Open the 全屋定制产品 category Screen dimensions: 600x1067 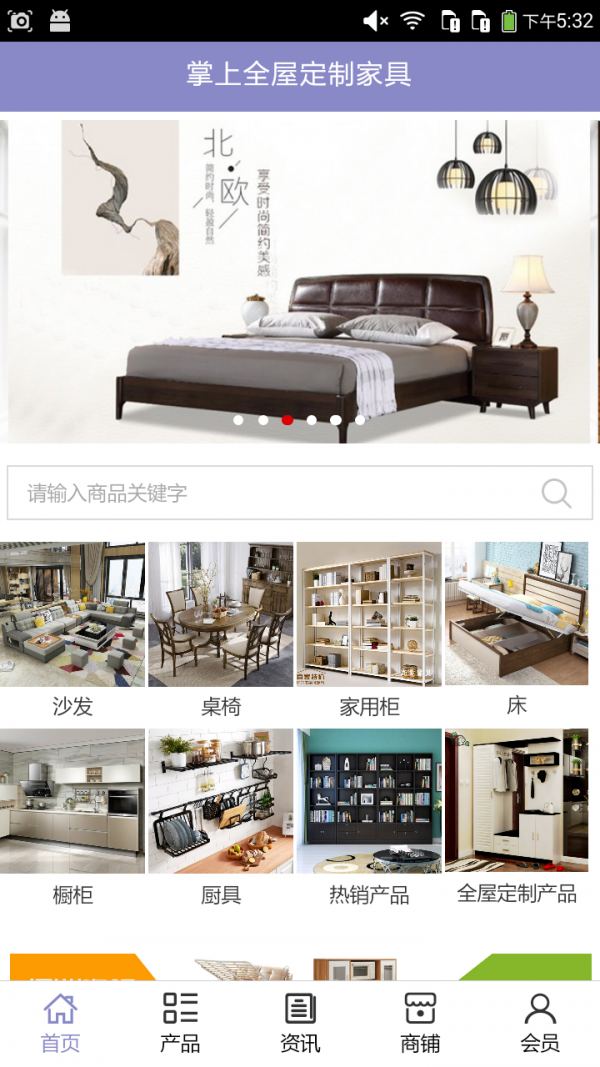point(517,815)
